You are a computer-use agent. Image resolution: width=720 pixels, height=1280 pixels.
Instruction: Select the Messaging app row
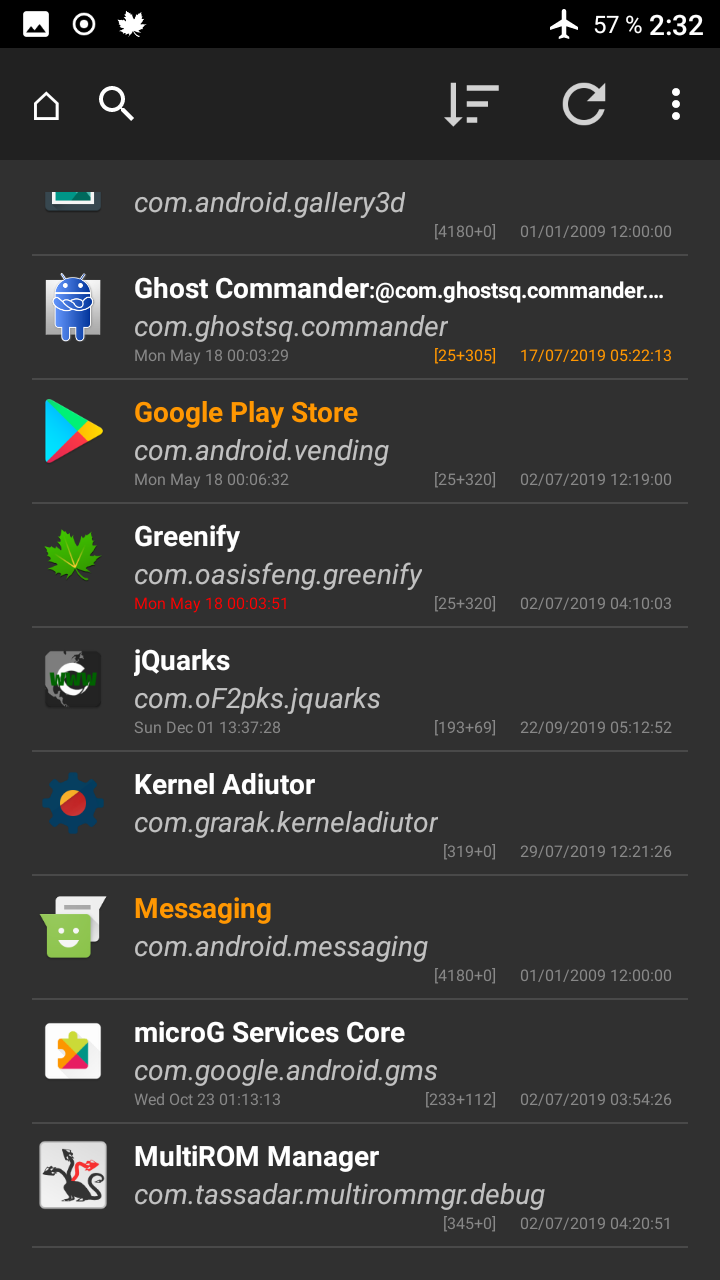(x=360, y=938)
